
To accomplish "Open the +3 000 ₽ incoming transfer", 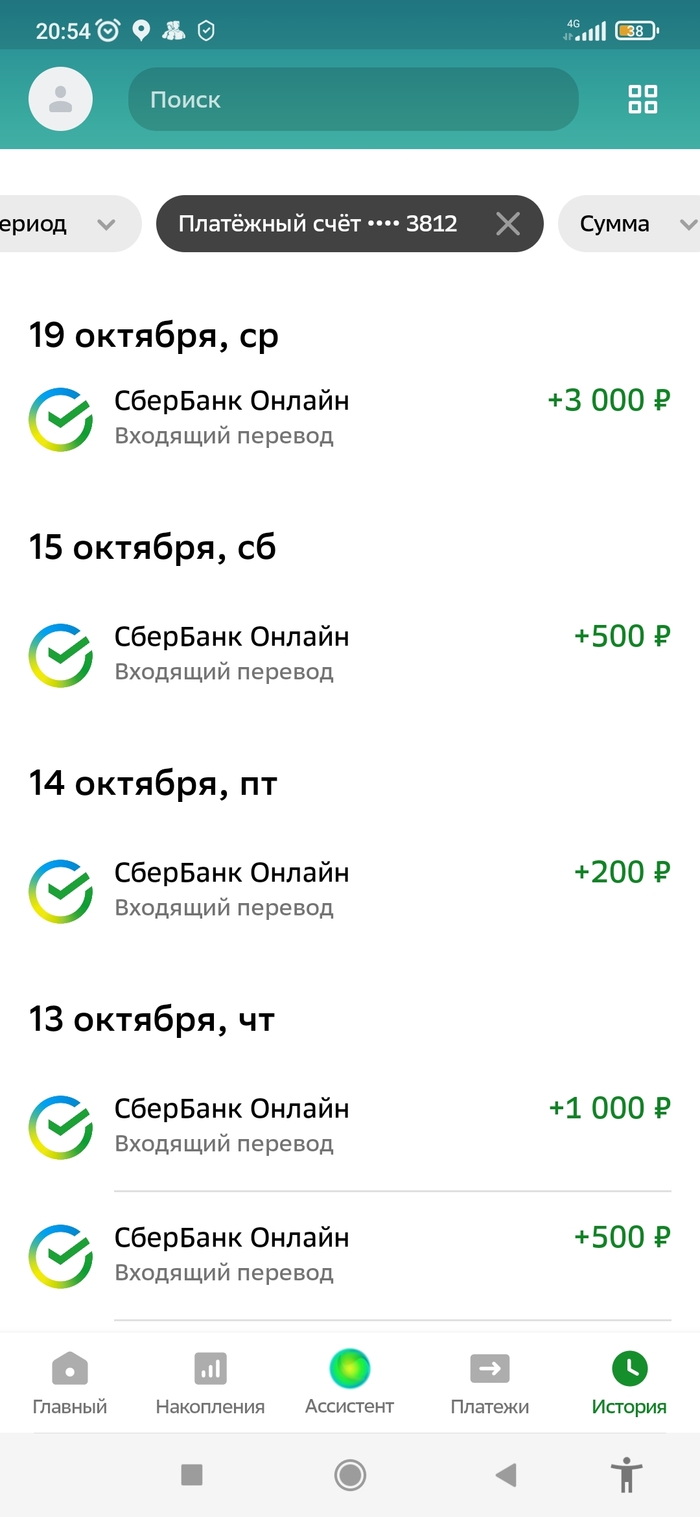I will point(350,418).
